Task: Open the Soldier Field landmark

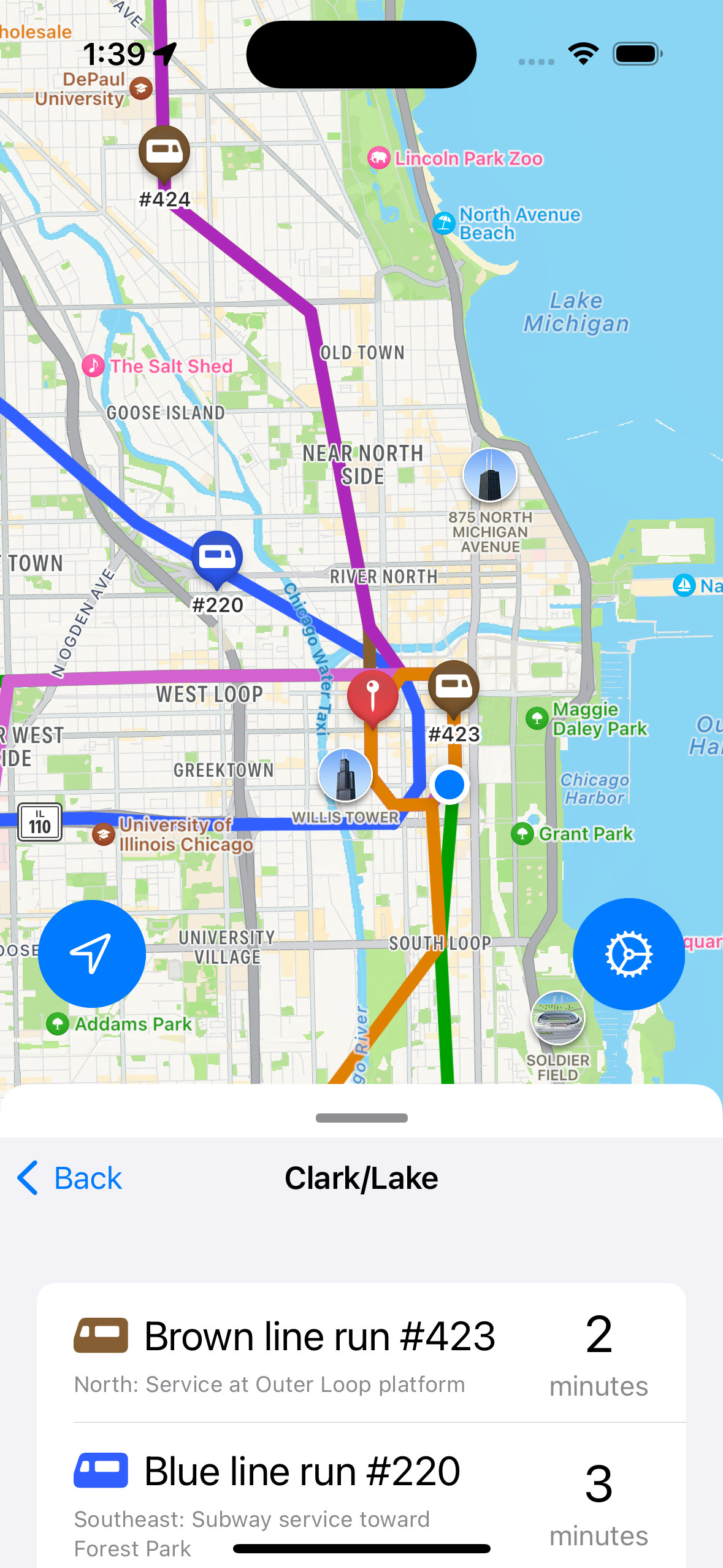Action: click(x=557, y=1018)
